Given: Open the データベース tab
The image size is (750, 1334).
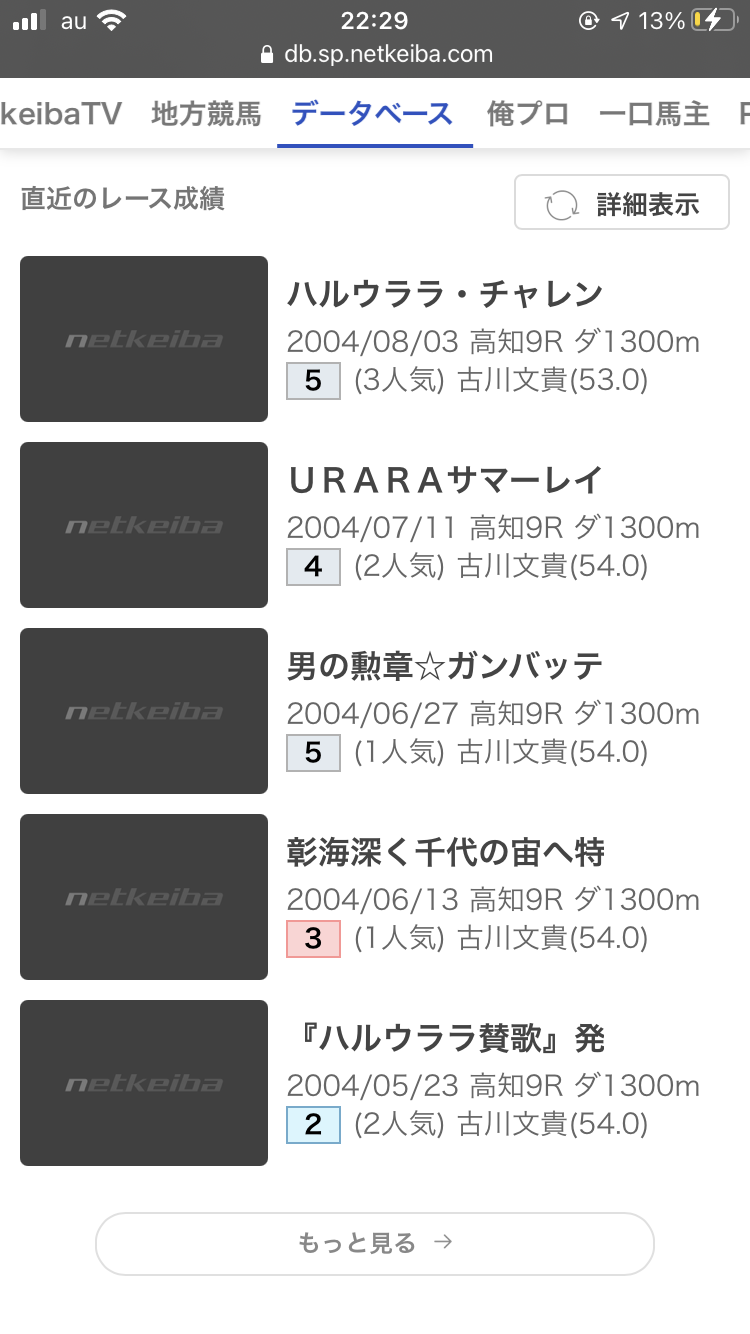Looking at the screenshot, I should tap(373, 114).
